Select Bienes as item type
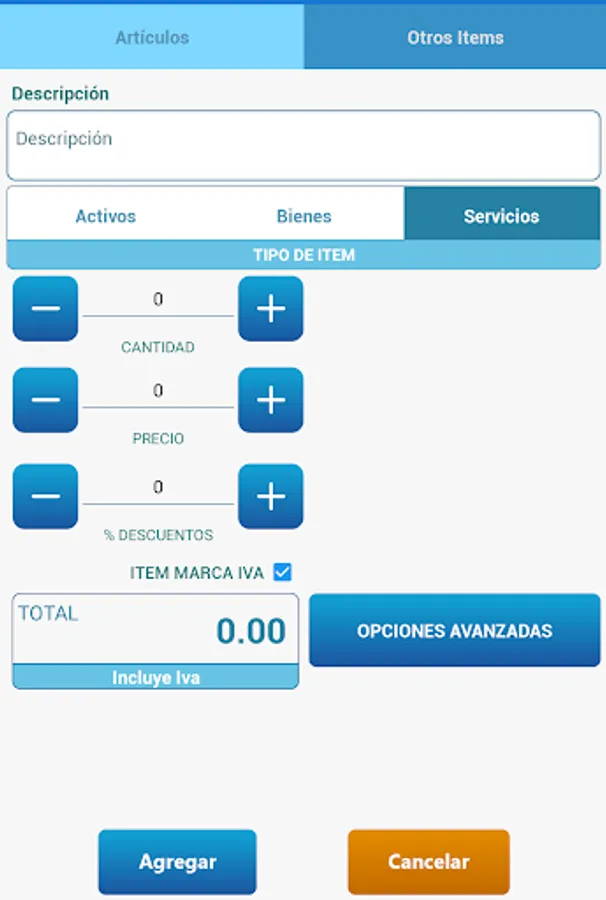Image resolution: width=606 pixels, height=900 pixels. (304, 216)
